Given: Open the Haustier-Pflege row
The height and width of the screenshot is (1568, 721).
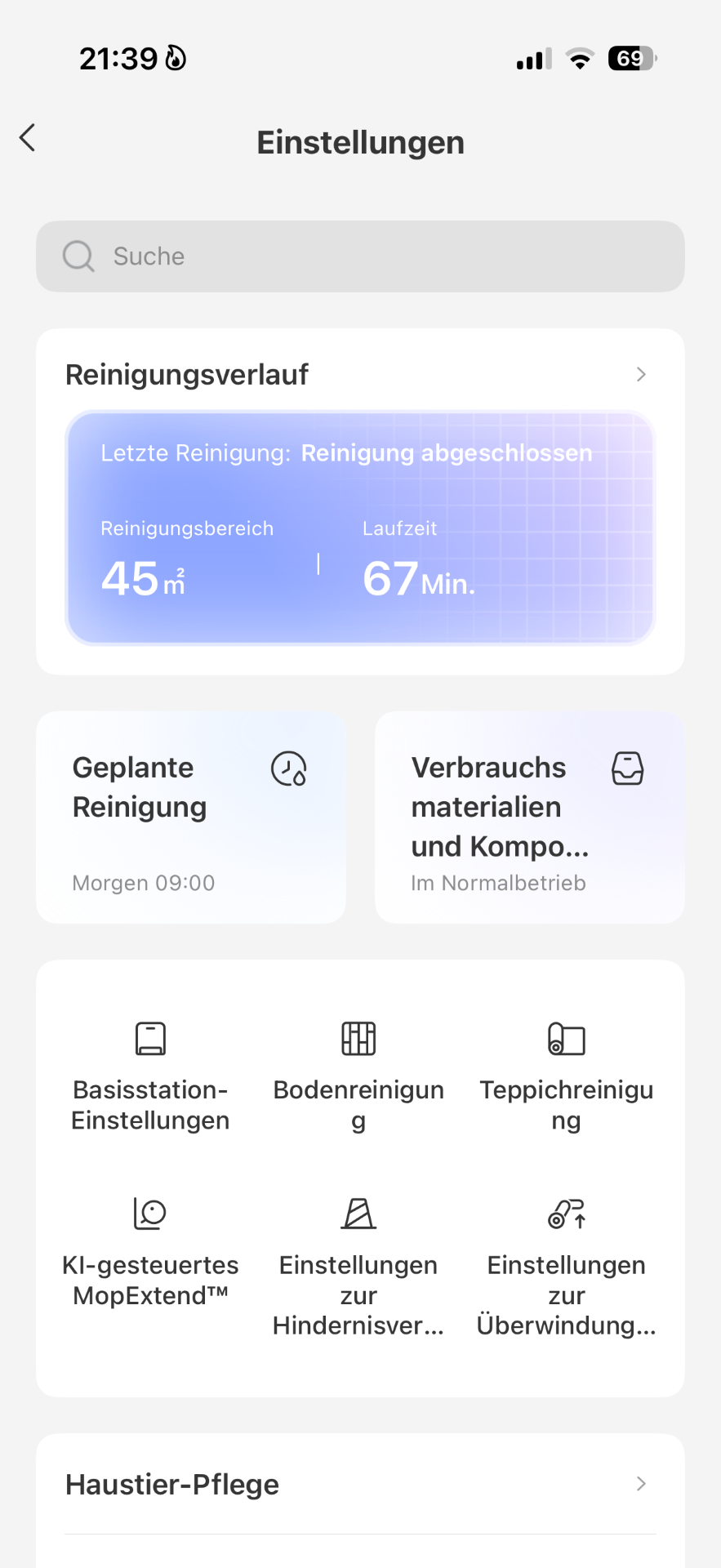Looking at the screenshot, I should [360, 1484].
